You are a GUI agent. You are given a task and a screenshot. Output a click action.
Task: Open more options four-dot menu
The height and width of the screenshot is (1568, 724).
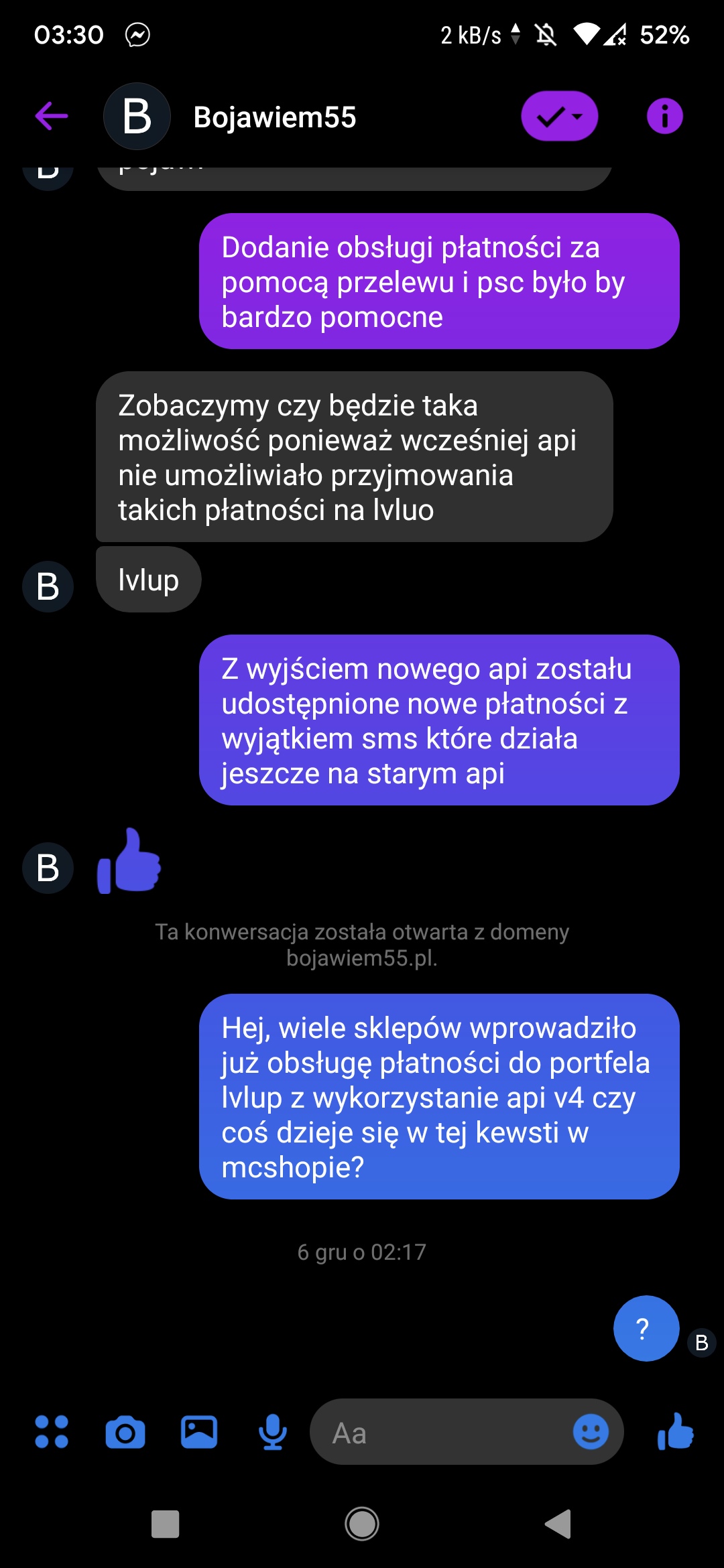click(52, 1432)
